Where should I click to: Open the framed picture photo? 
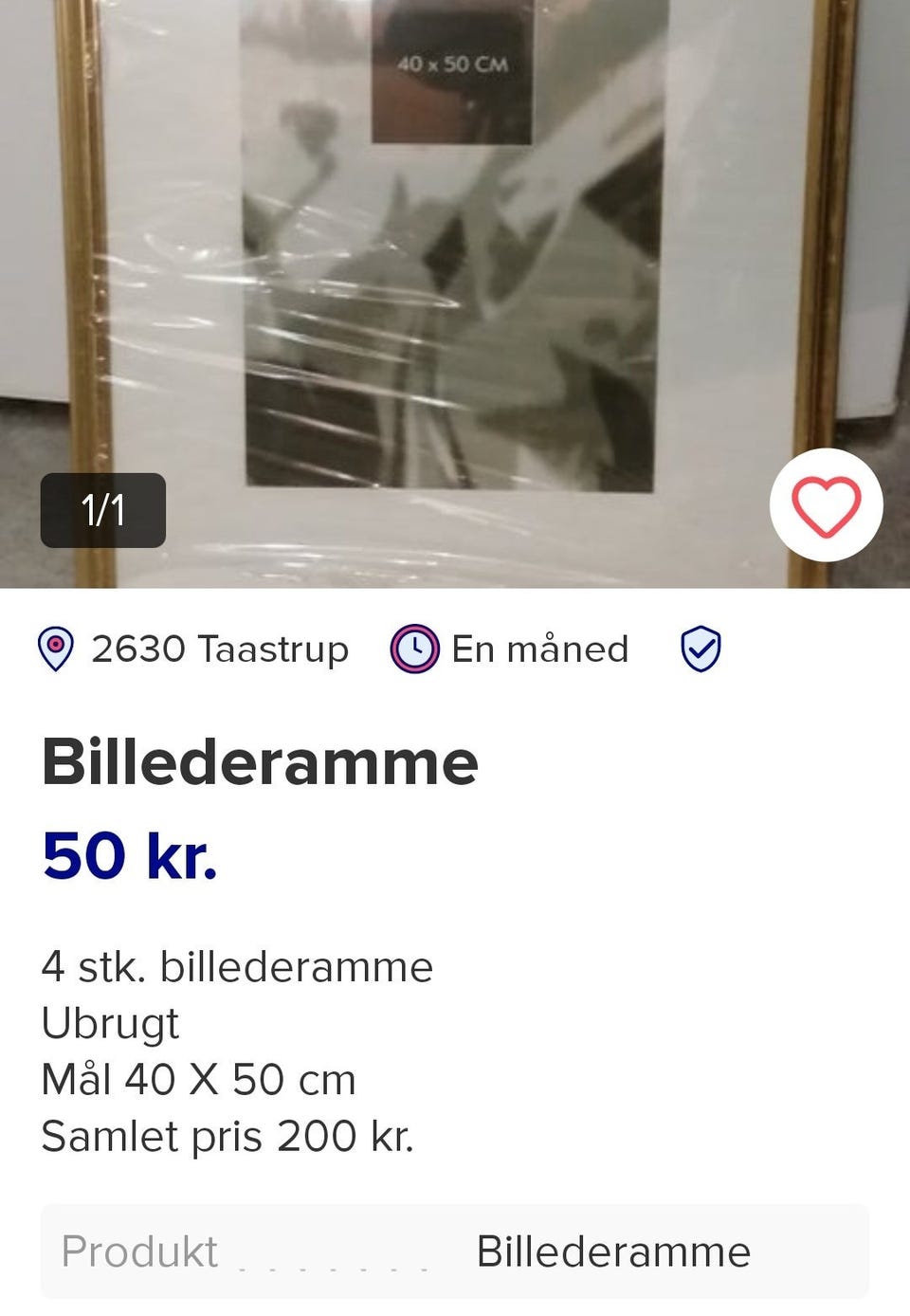[455, 284]
